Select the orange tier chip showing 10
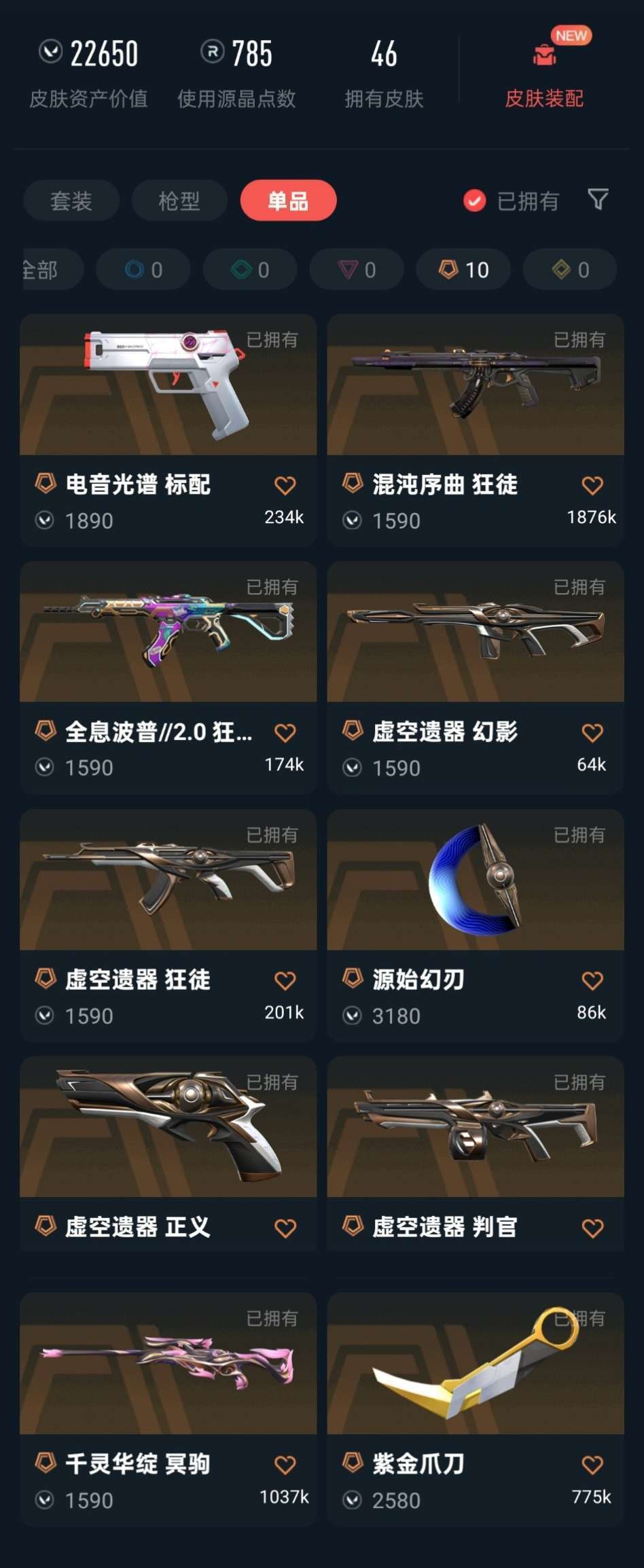Image resolution: width=644 pixels, height=1568 pixels. 463,270
